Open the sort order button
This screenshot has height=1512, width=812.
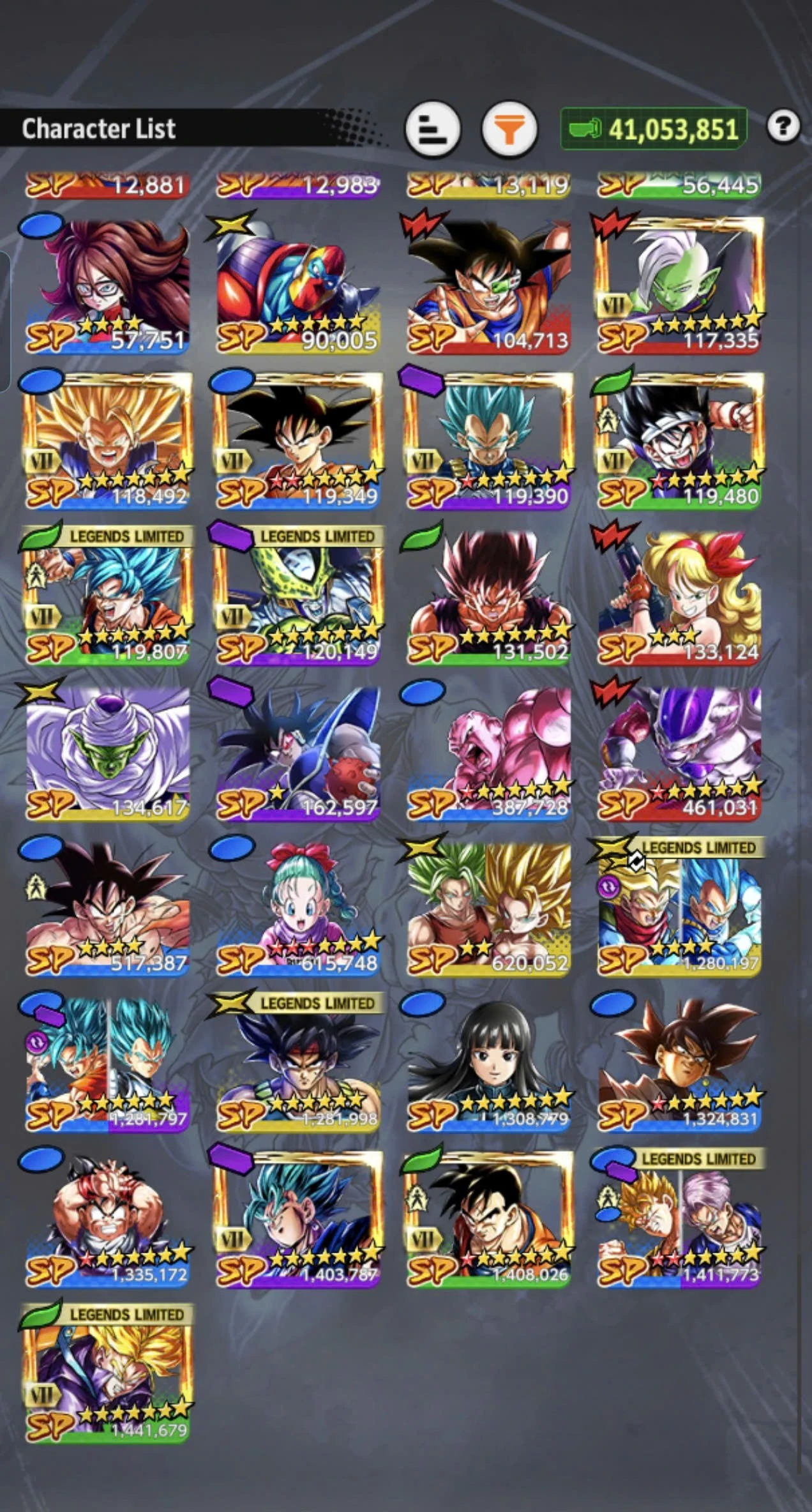click(432, 129)
